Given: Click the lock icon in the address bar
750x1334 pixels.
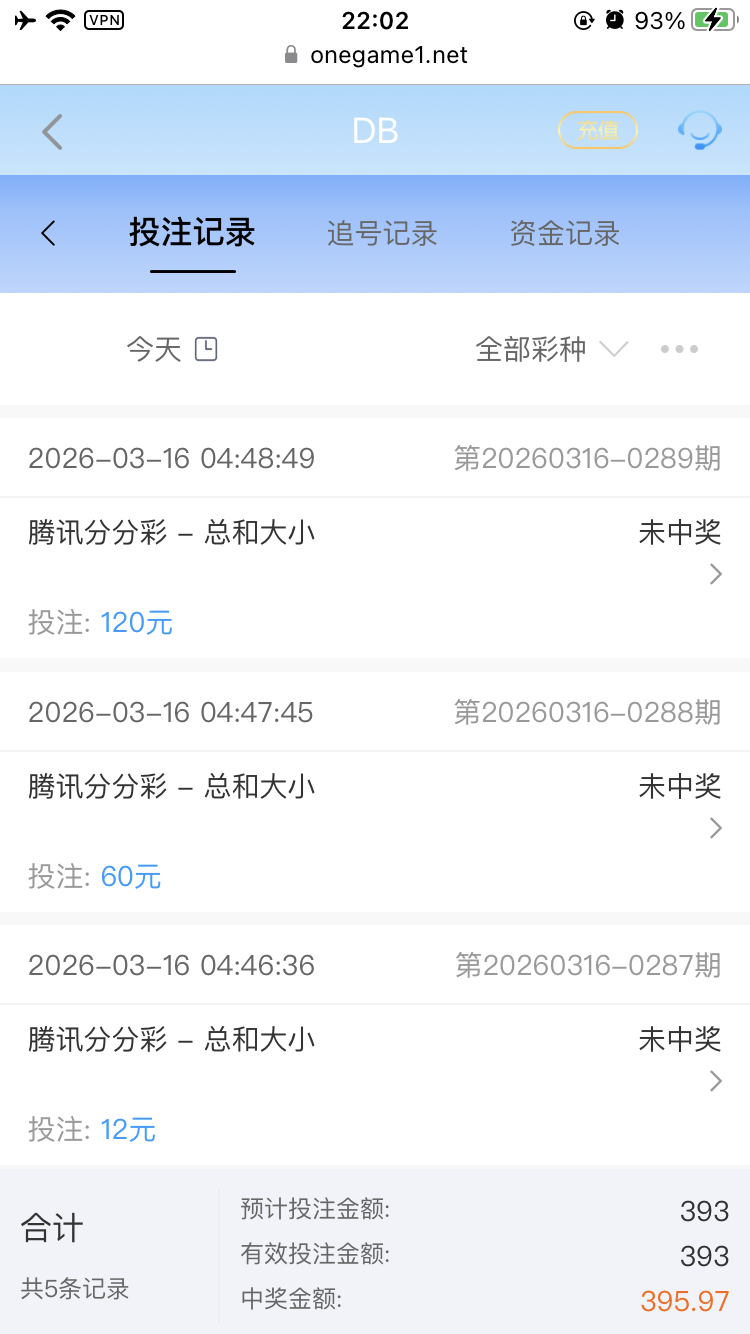Looking at the screenshot, I should (x=291, y=55).
